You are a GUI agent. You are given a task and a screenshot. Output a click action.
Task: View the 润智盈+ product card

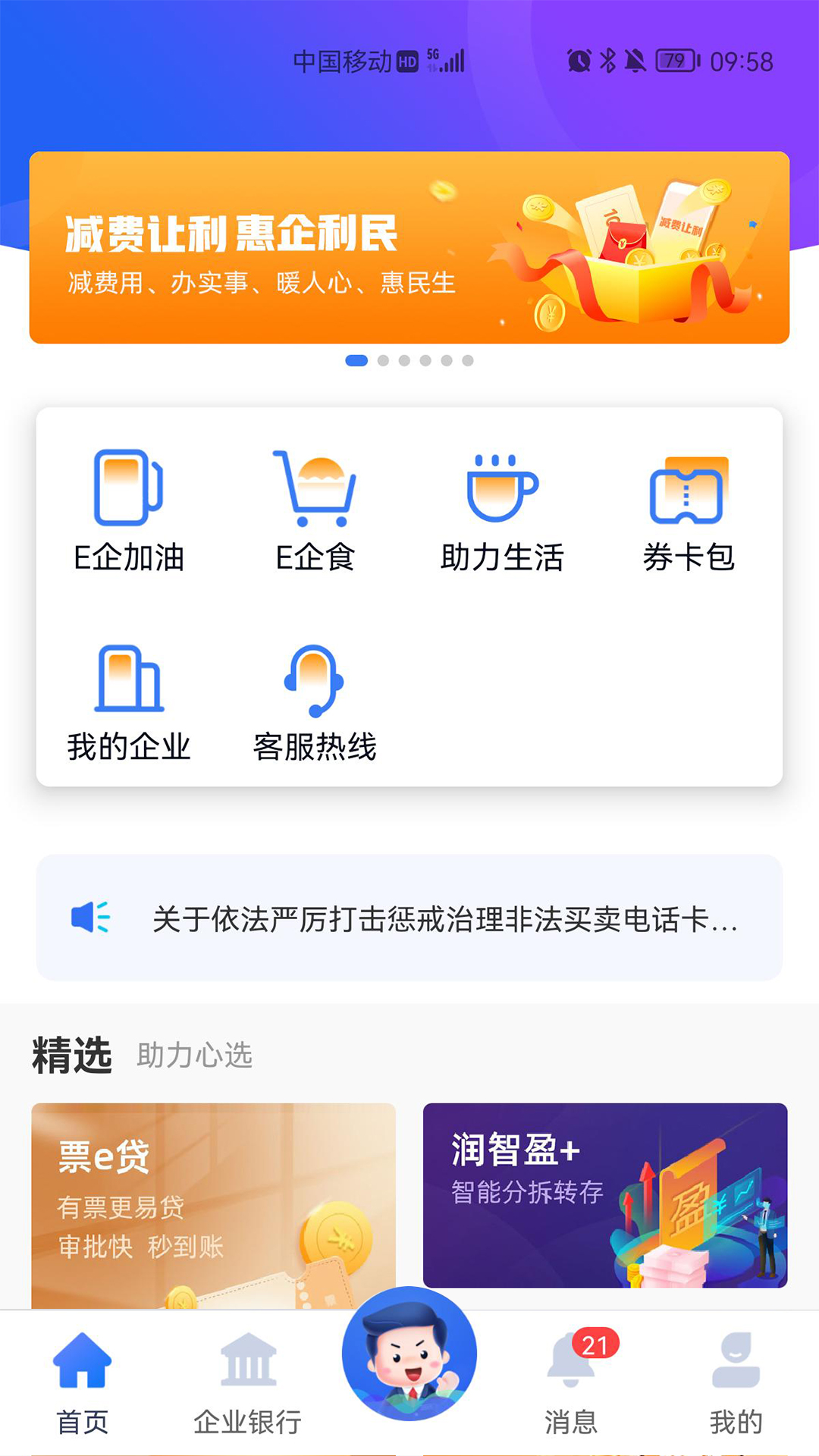click(x=604, y=1195)
